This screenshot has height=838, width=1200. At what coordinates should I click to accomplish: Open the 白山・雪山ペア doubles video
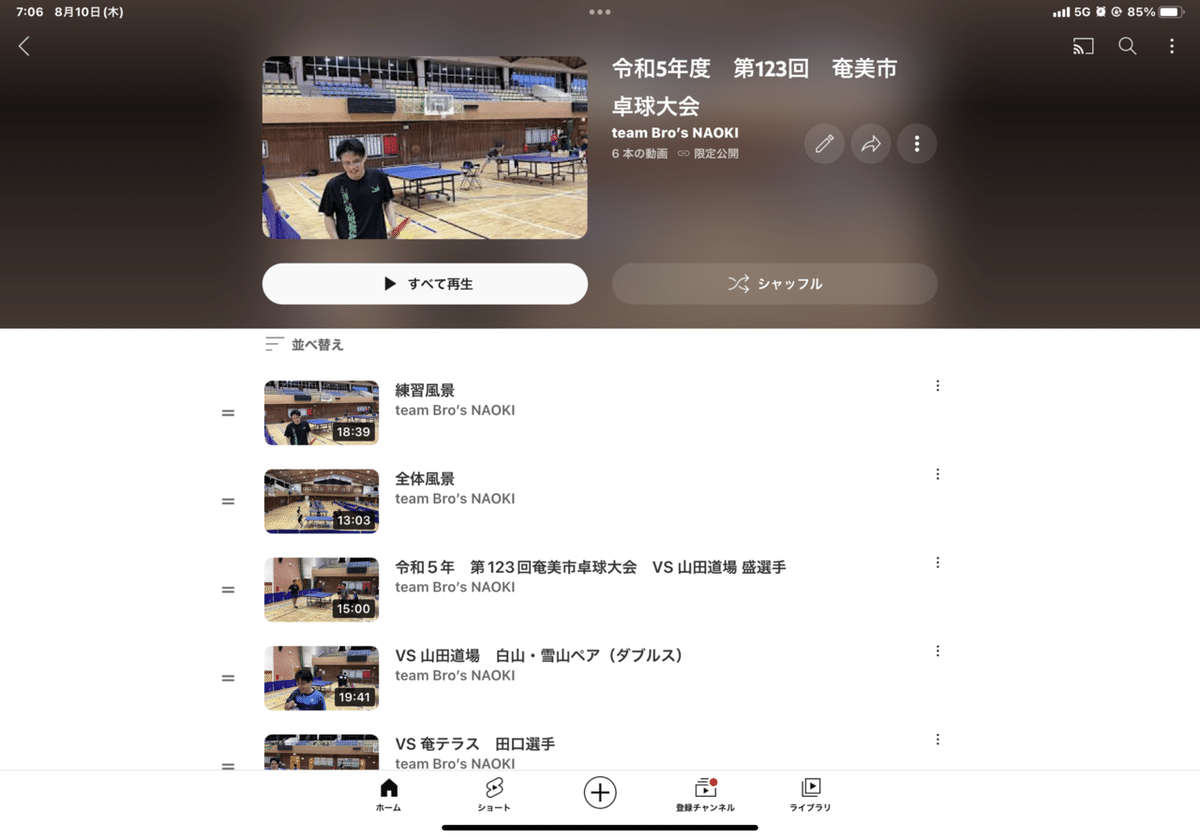pos(540,656)
